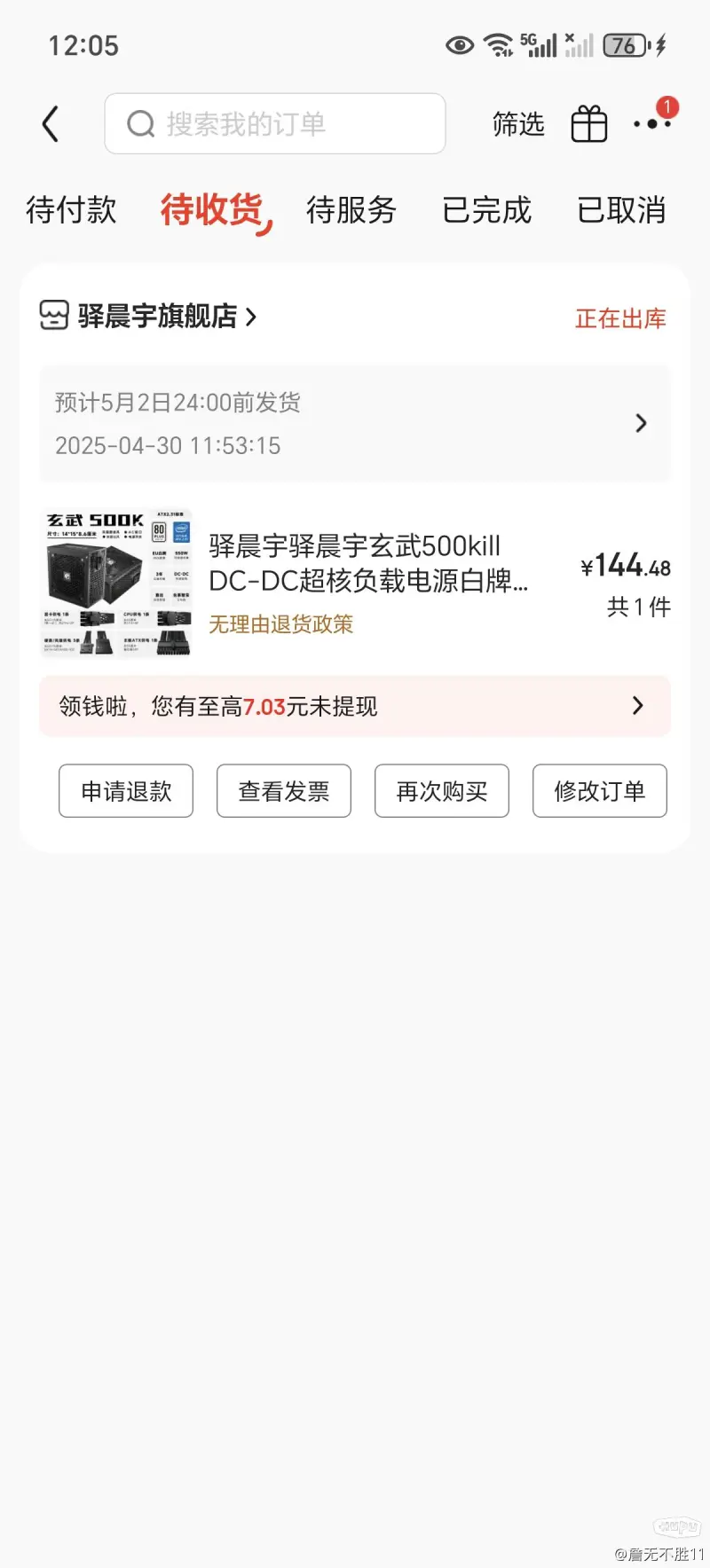Image resolution: width=710 pixels, height=1568 pixels.
Task: Open the 领钱啦 7.03元 cash-out banner
Action: tap(355, 706)
